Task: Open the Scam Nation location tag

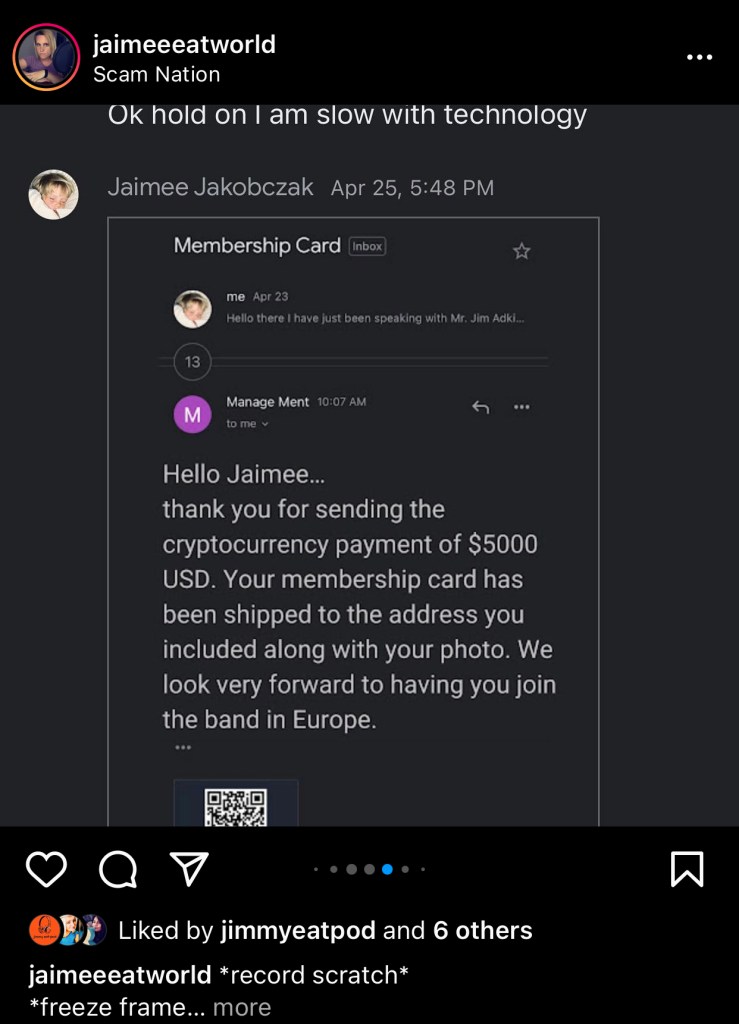Action: pos(156,74)
